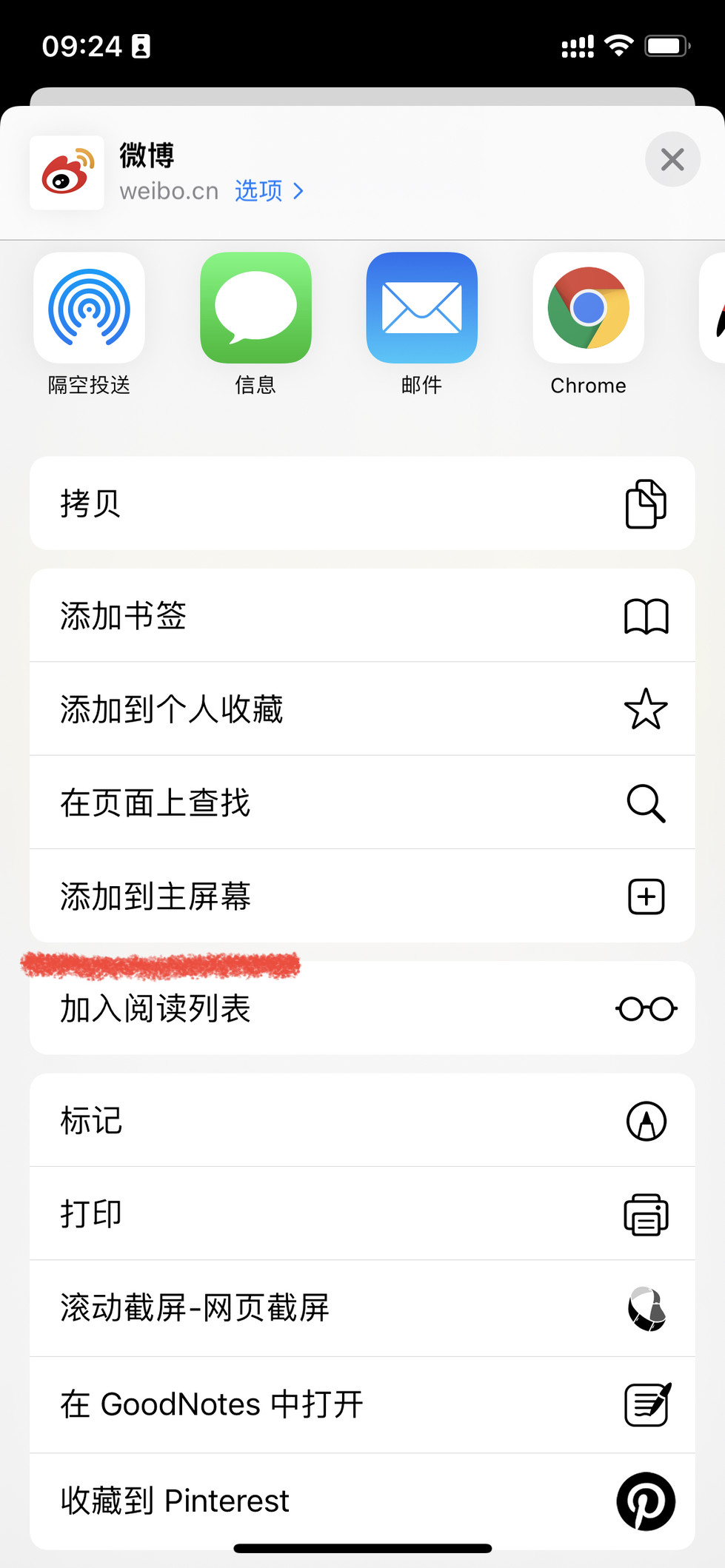Tap 添加到主屏幕
This screenshot has width=725, height=1568.
[x=362, y=896]
